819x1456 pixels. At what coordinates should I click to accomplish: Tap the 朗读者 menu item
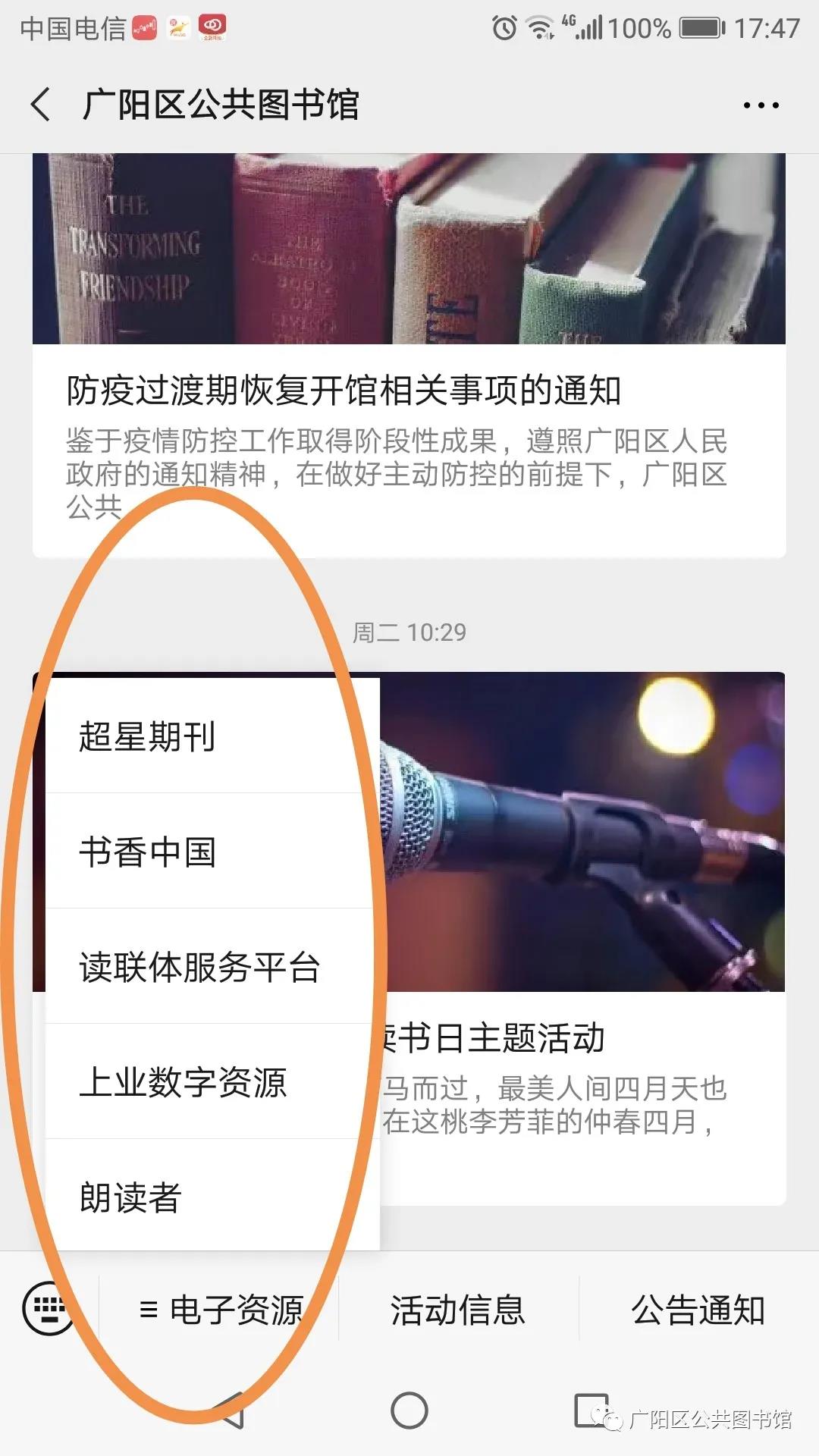point(130,1197)
